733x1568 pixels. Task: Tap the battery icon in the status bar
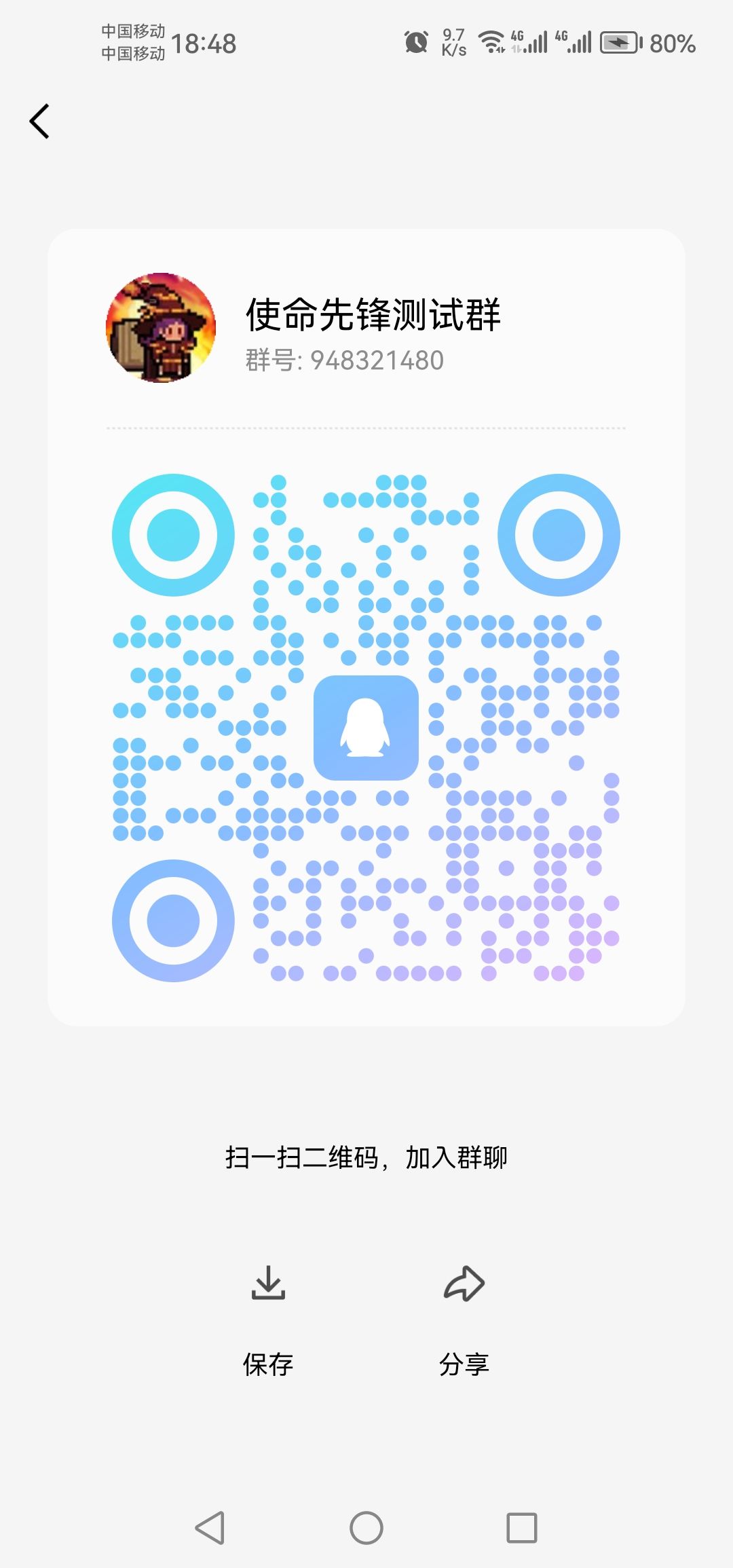(x=619, y=42)
